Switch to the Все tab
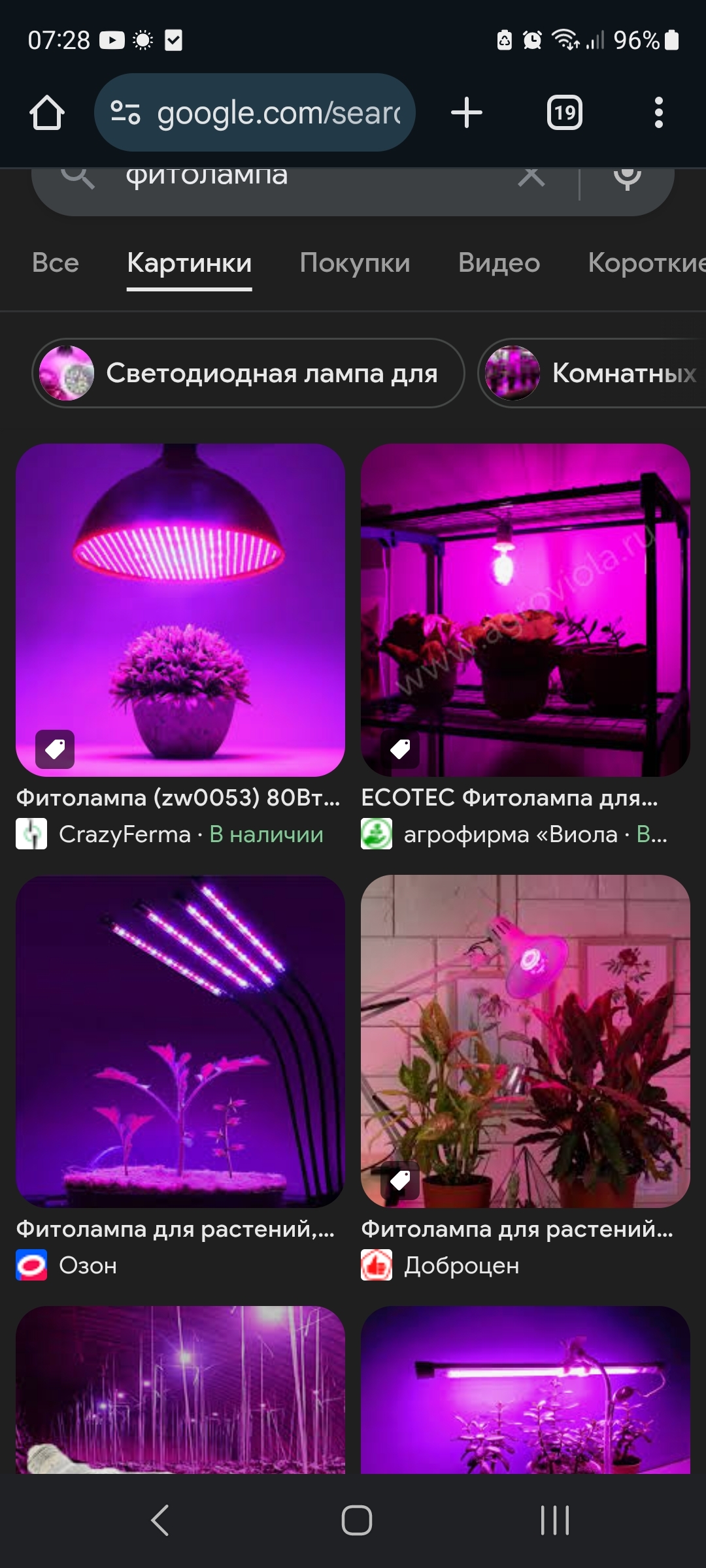Viewport: 706px width, 1568px height. tap(56, 263)
